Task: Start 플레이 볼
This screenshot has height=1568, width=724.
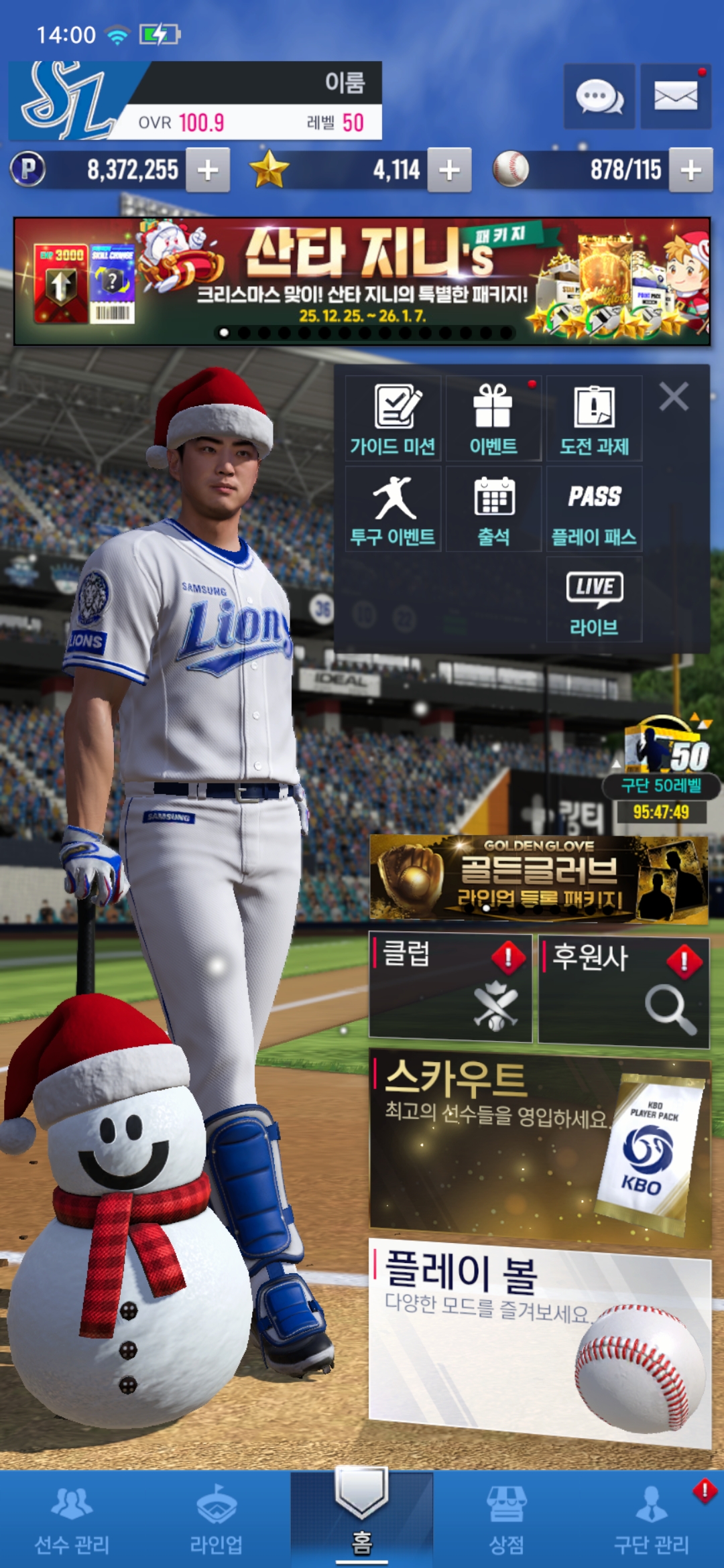Action: tap(540, 1340)
